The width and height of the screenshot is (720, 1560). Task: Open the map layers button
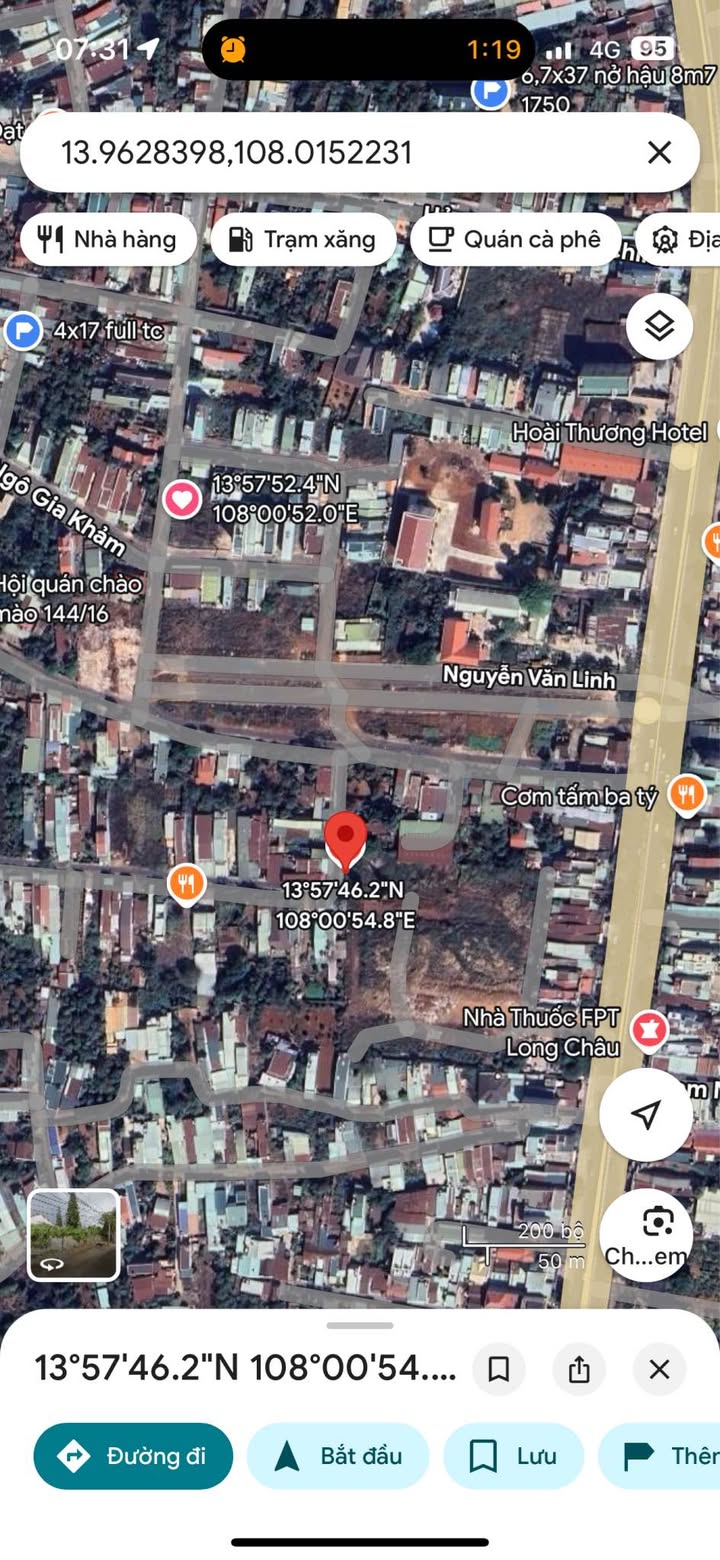(659, 326)
